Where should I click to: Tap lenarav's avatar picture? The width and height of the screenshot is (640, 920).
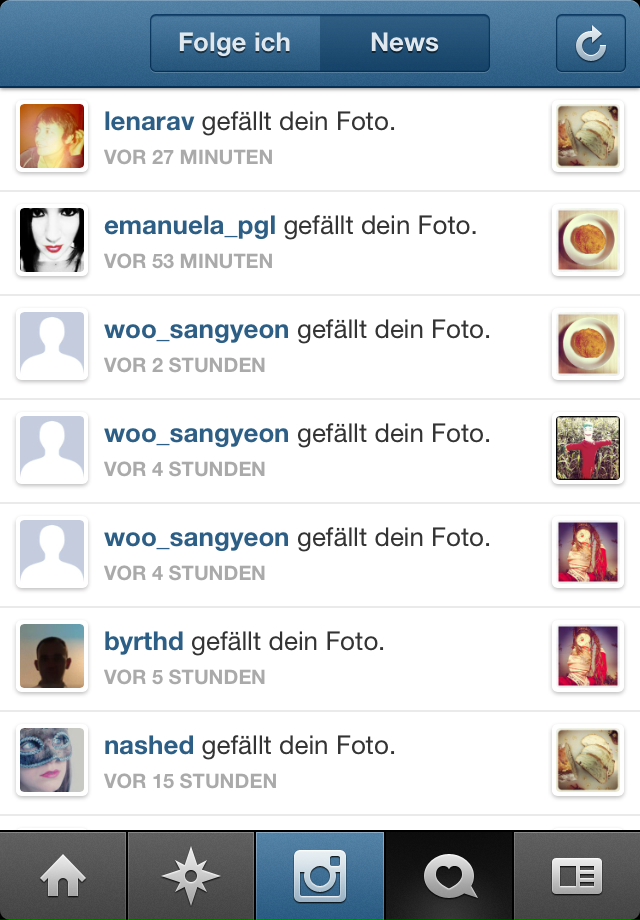pos(52,137)
